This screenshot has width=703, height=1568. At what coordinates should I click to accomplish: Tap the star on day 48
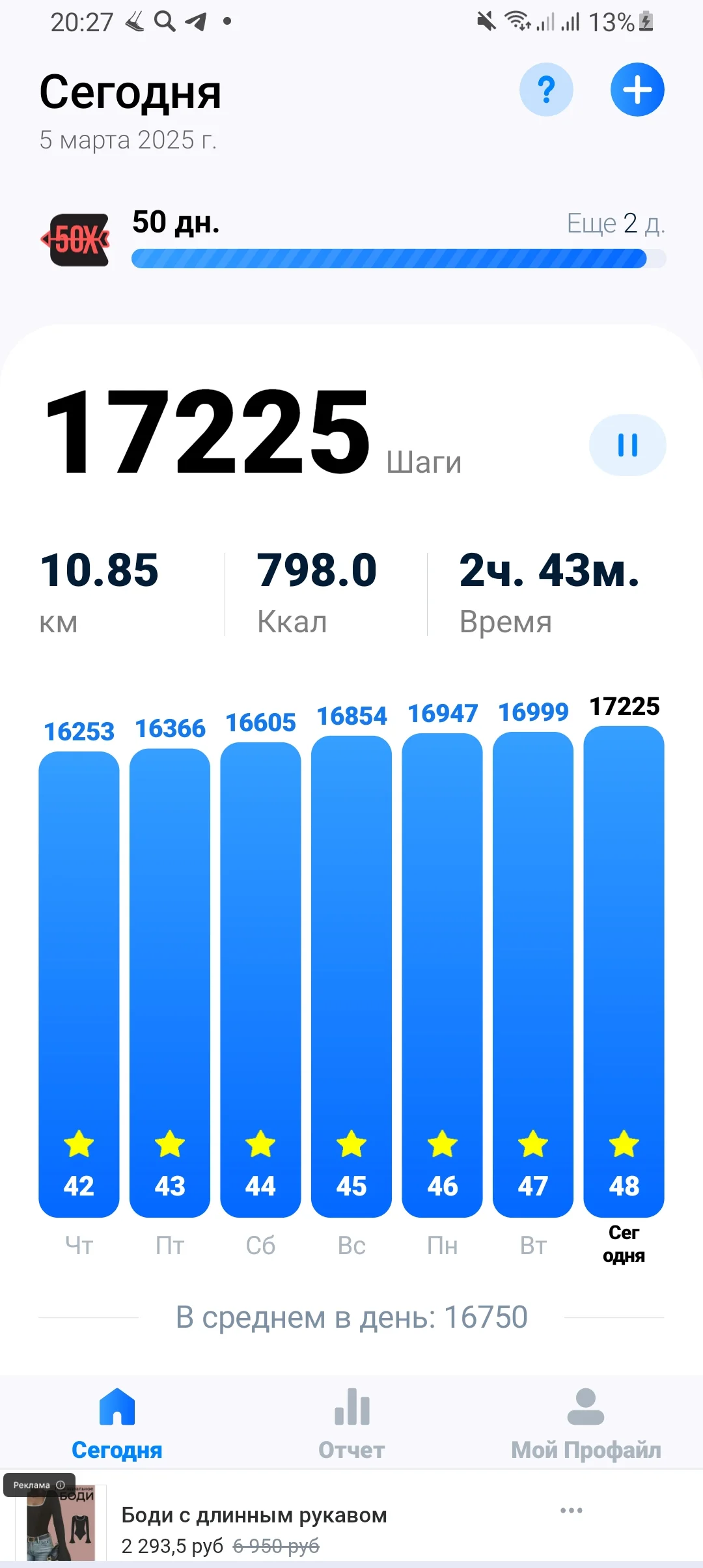[x=623, y=1144]
